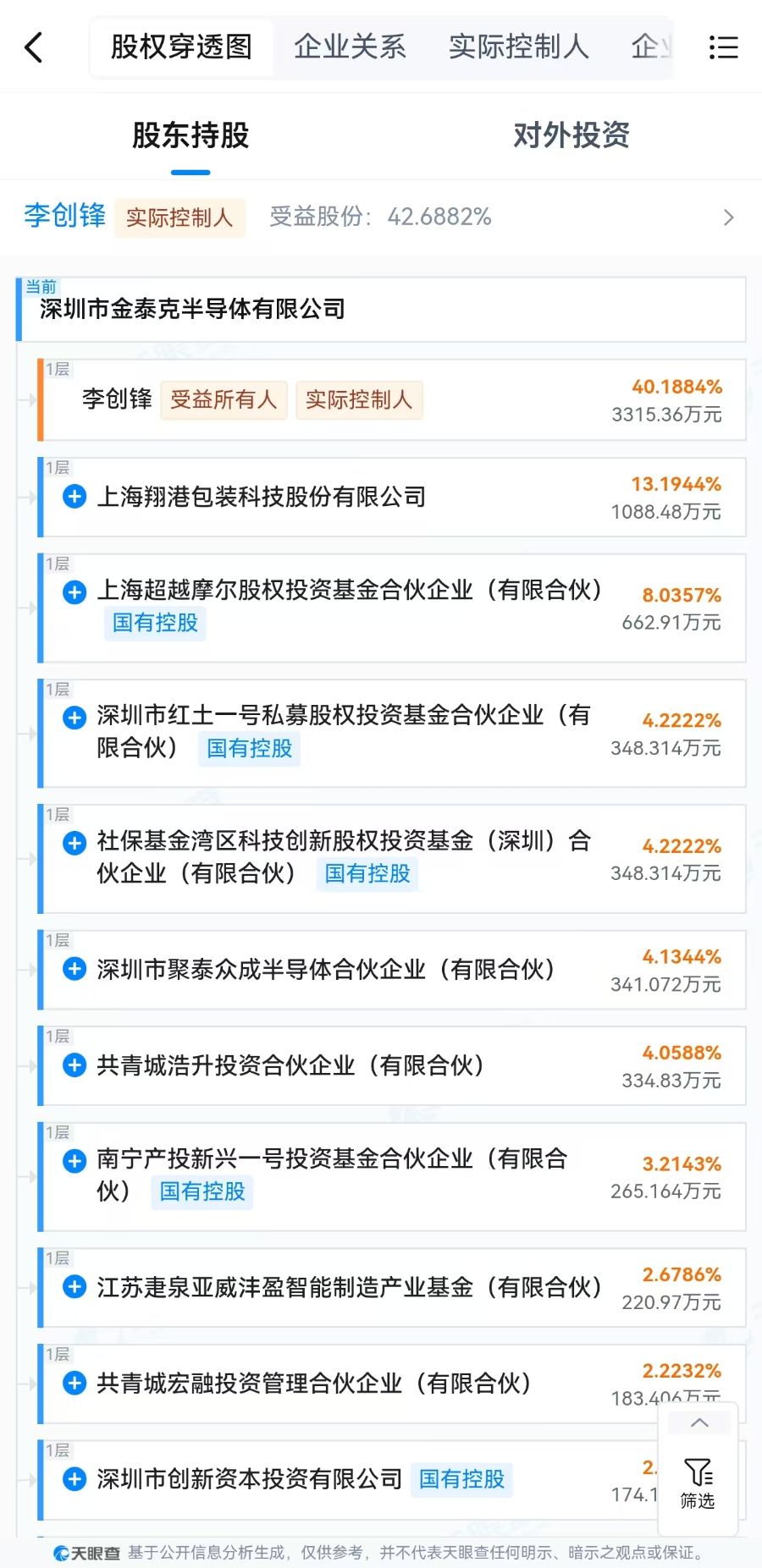This screenshot has width=762, height=1568.
Task: Expand 南宁产投新兴一号投资基金 node
Action: point(75,1160)
